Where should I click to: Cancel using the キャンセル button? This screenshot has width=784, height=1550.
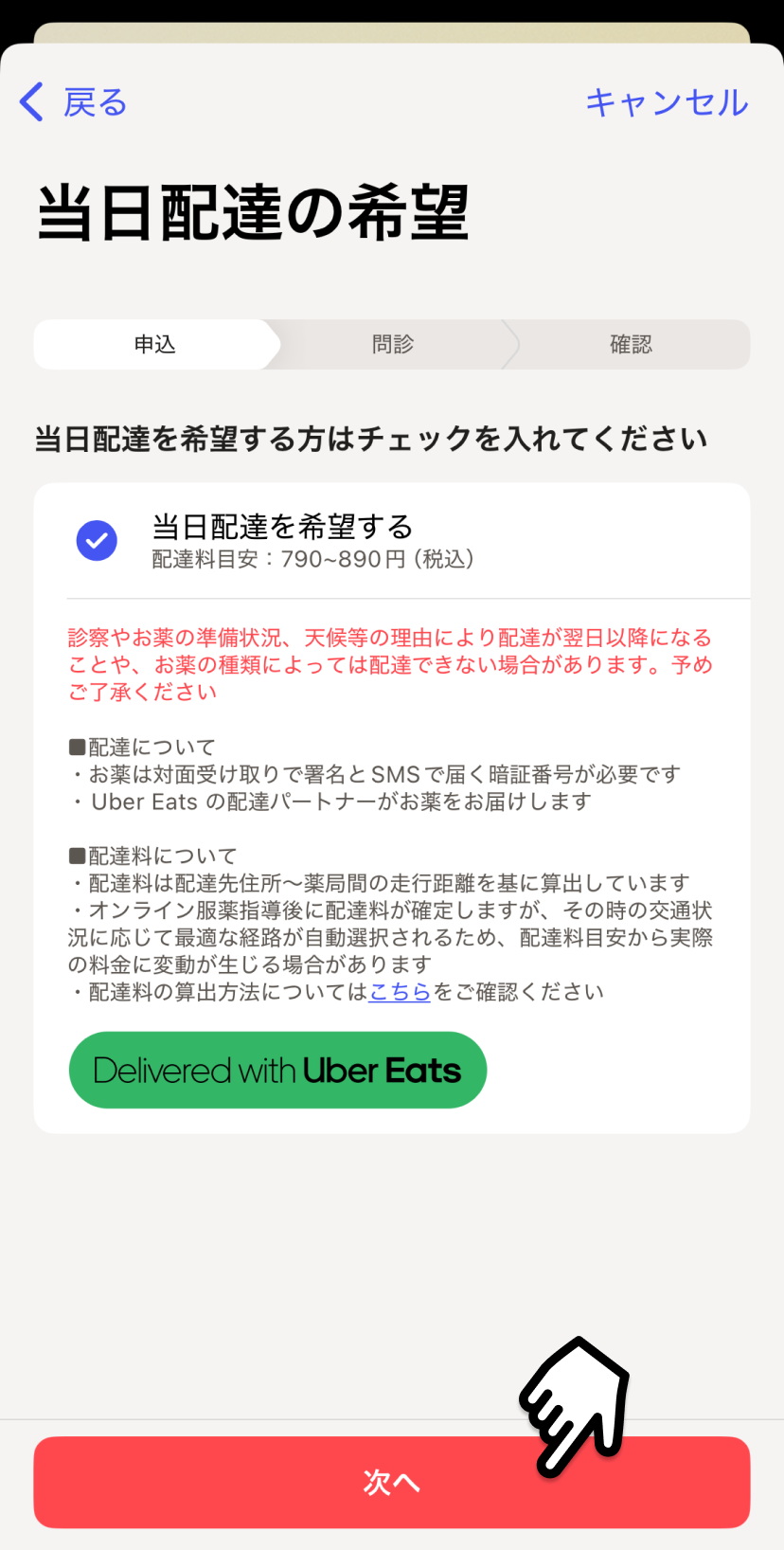(666, 102)
